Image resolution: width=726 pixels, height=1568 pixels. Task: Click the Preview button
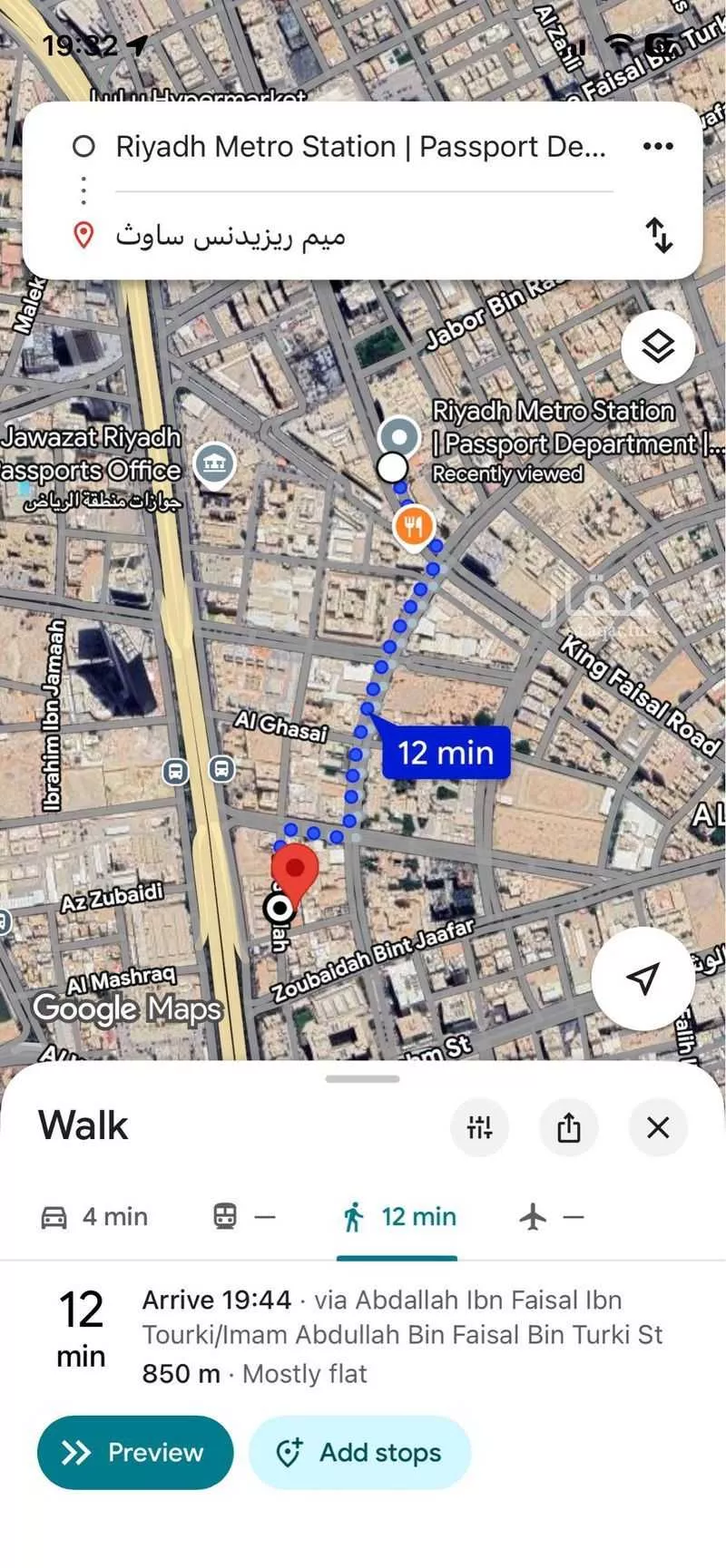point(134,1452)
